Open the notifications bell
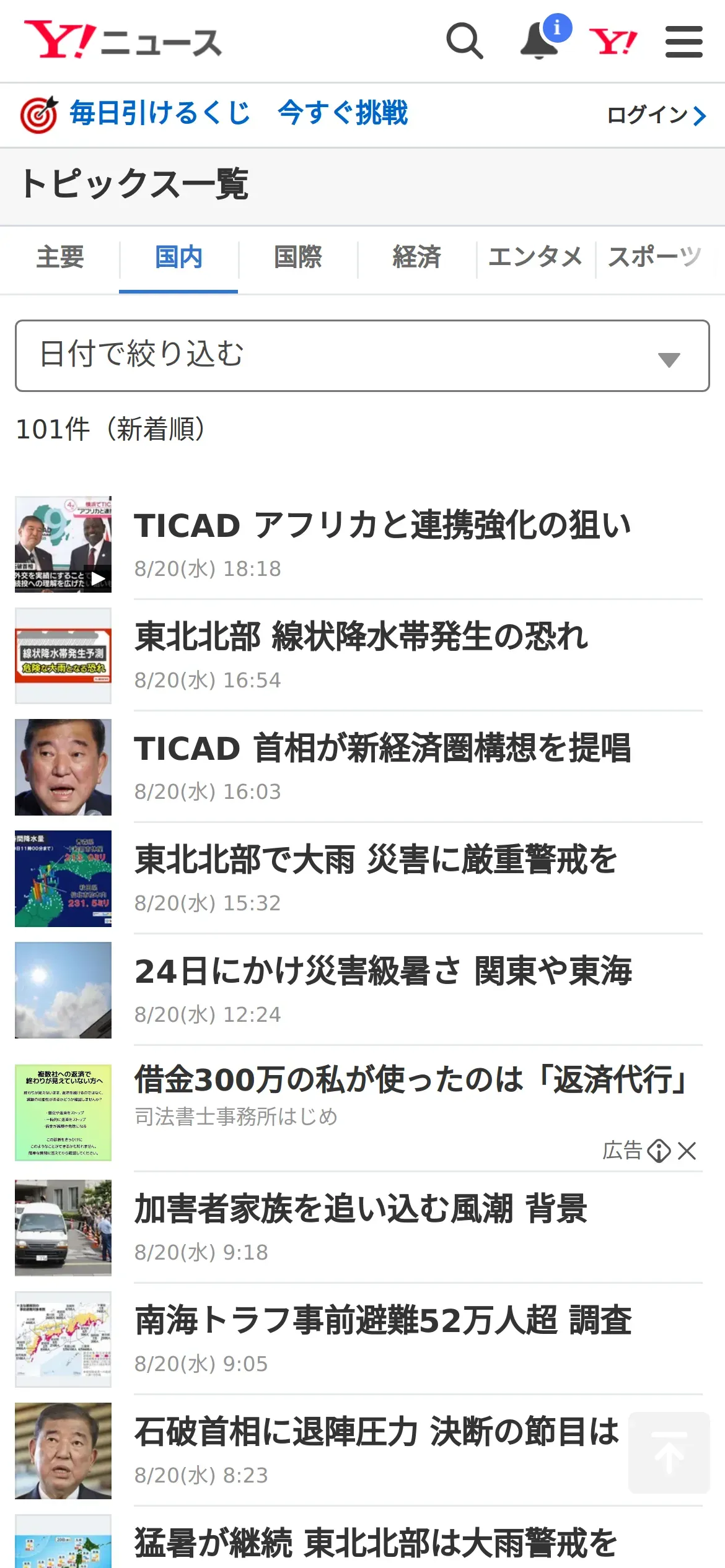Viewport: 725px width, 1568px height. click(x=539, y=41)
